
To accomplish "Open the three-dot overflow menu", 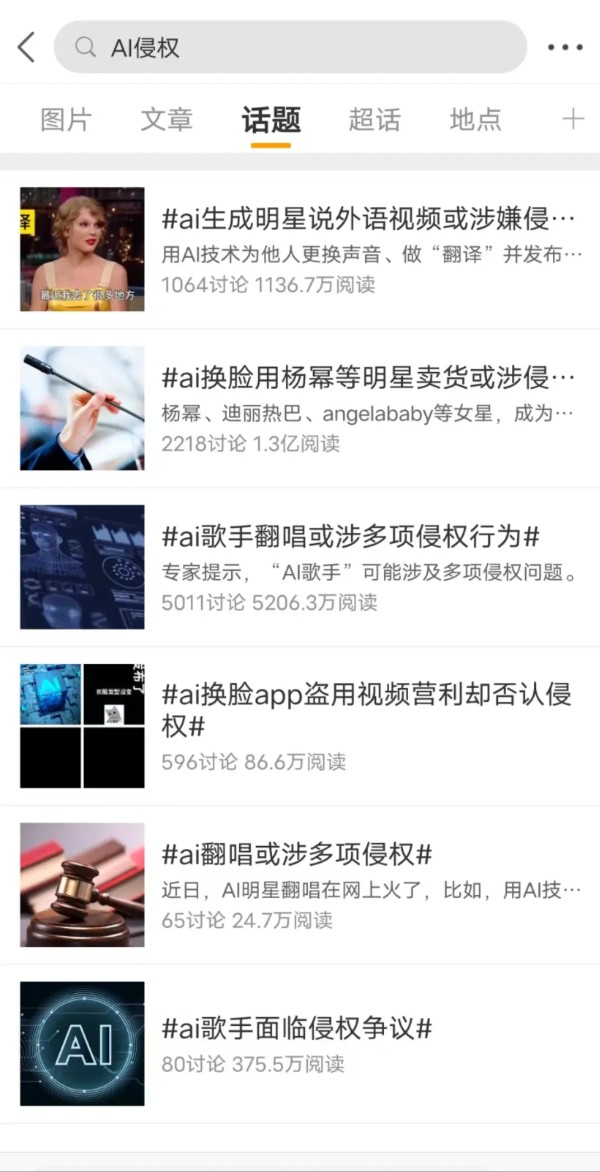I will pyautogui.click(x=564, y=48).
